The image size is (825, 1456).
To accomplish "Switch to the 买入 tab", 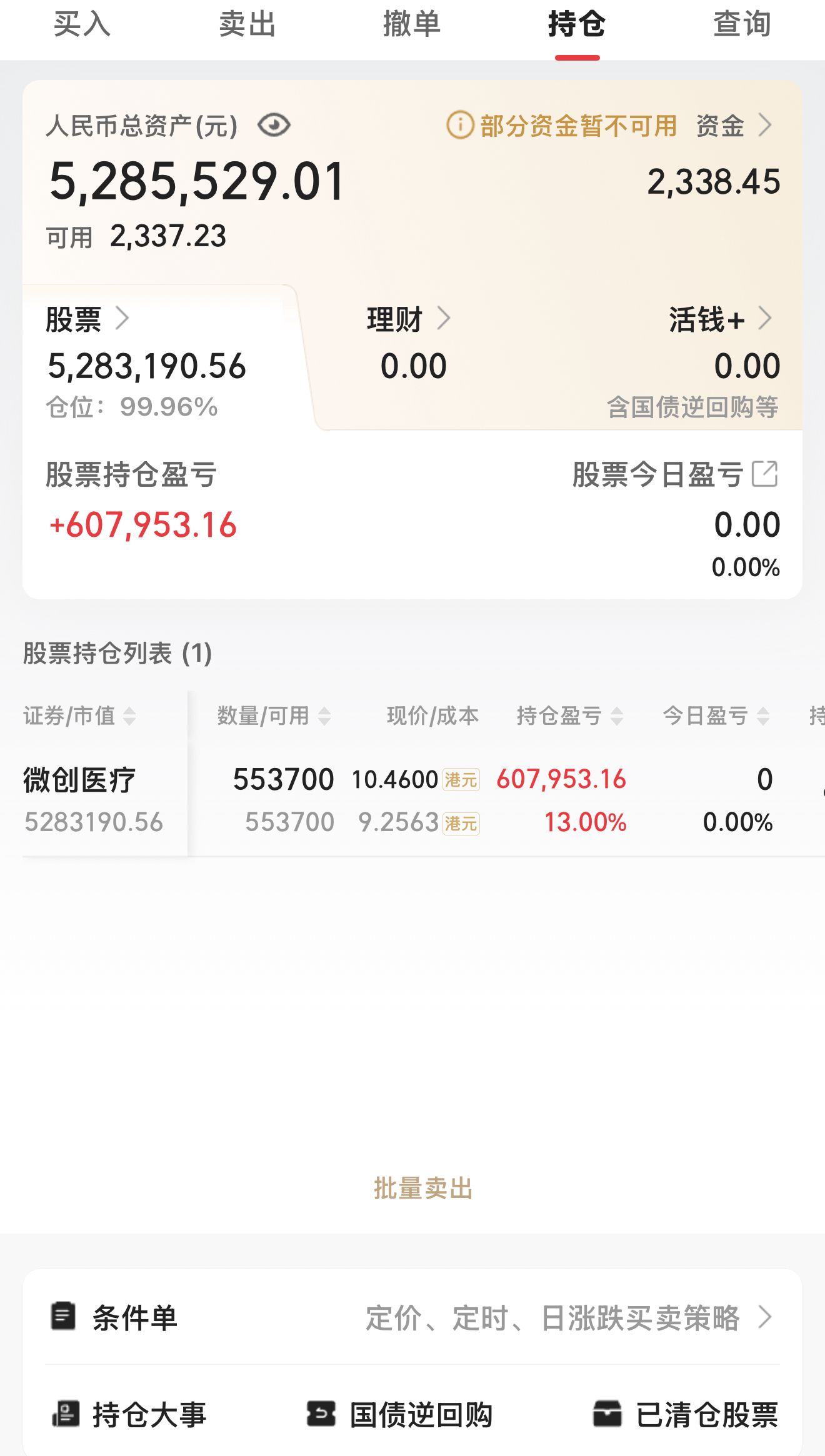I will click(x=82, y=25).
